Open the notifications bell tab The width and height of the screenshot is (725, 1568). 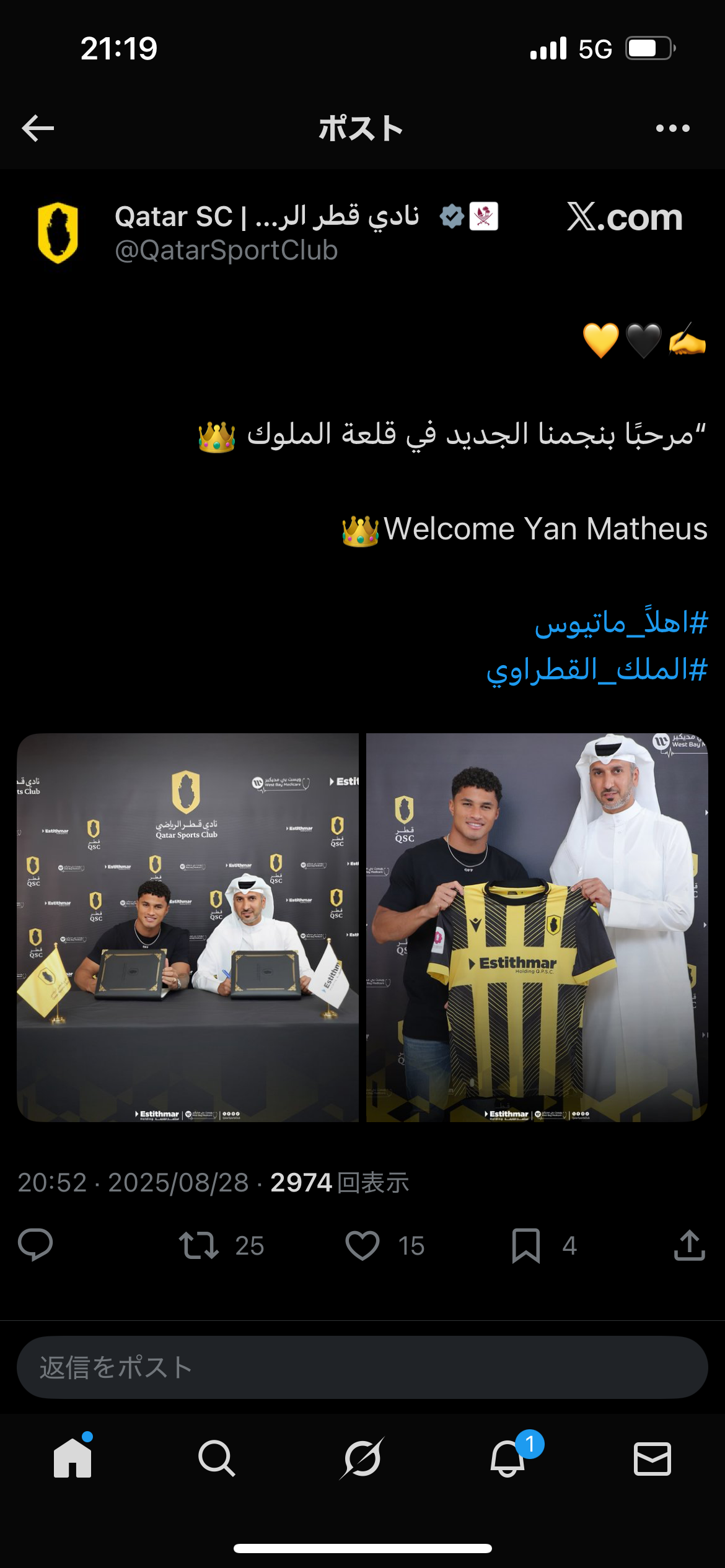[507, 1458]
